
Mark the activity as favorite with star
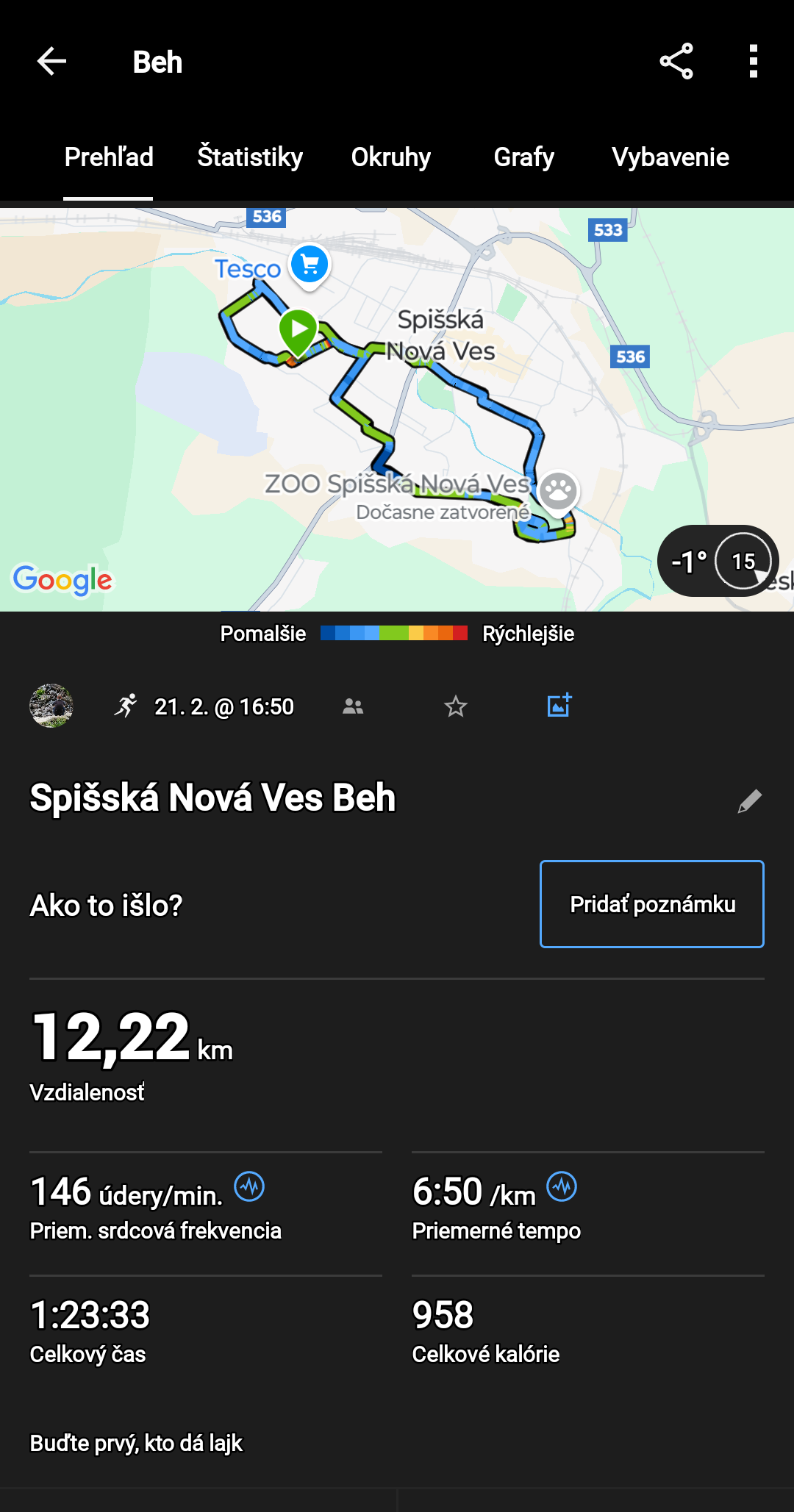(x=456, y=706)
